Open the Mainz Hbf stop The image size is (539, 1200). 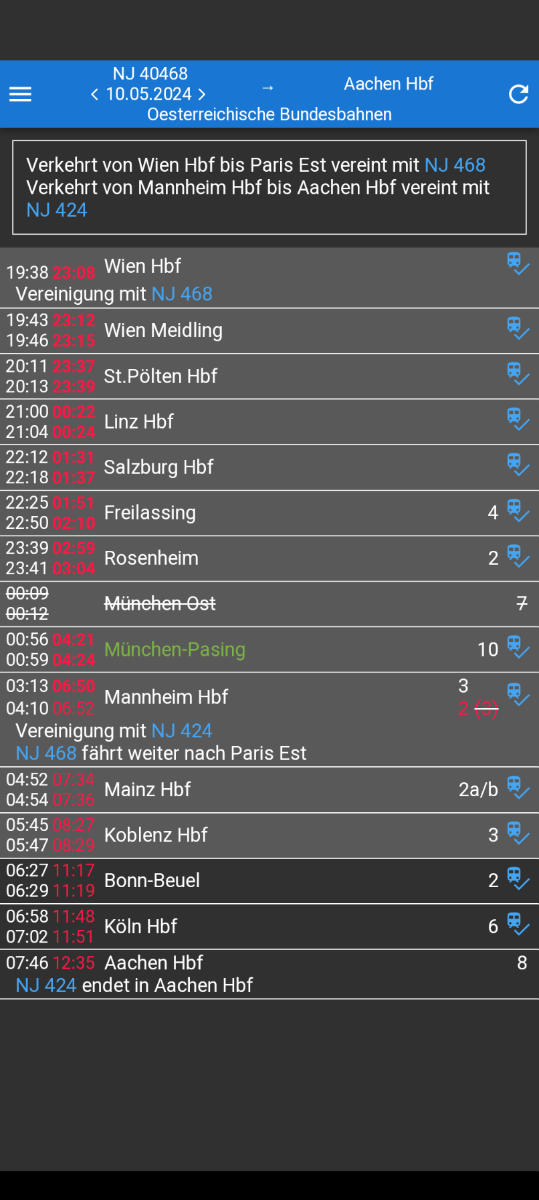269,789
